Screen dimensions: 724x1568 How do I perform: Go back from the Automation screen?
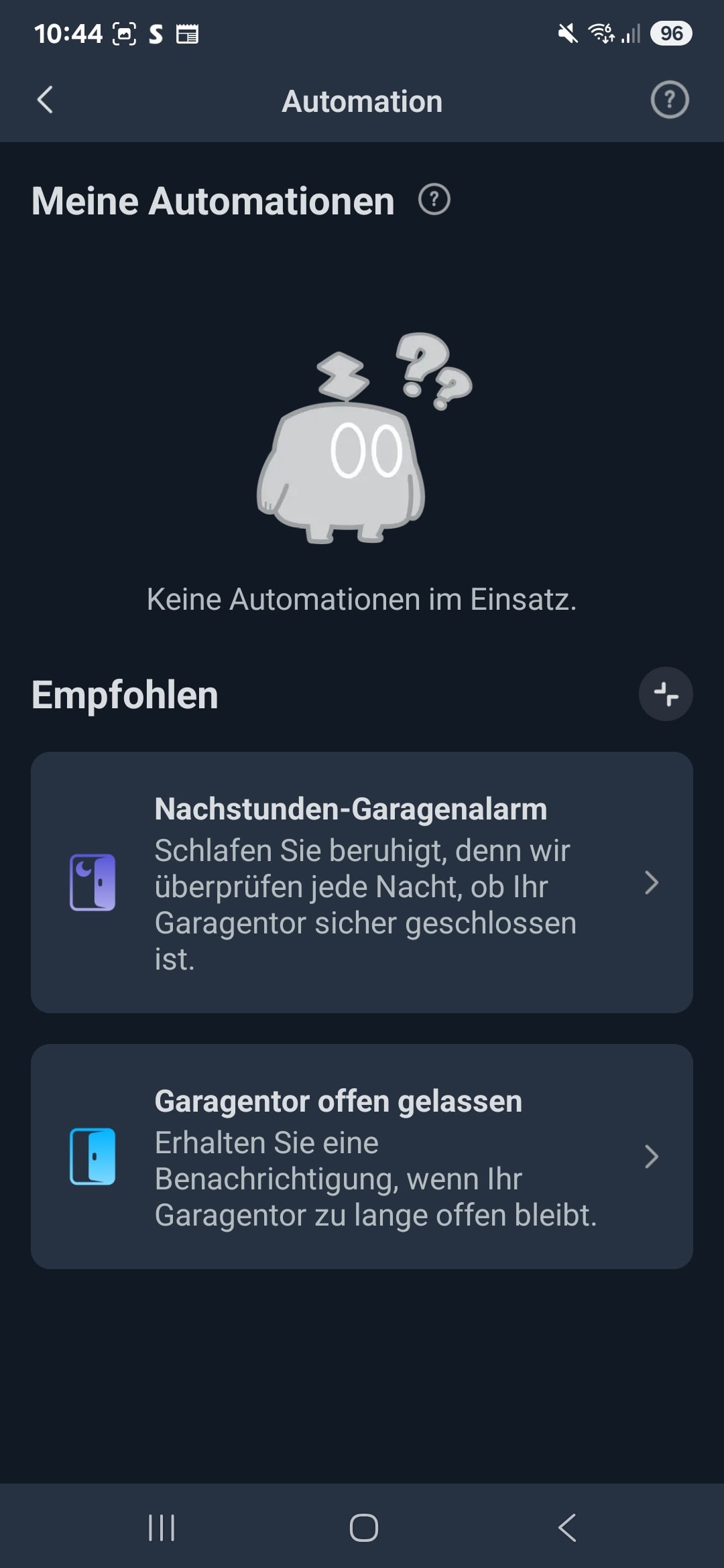pyautogui.click(x=45, y=101)
